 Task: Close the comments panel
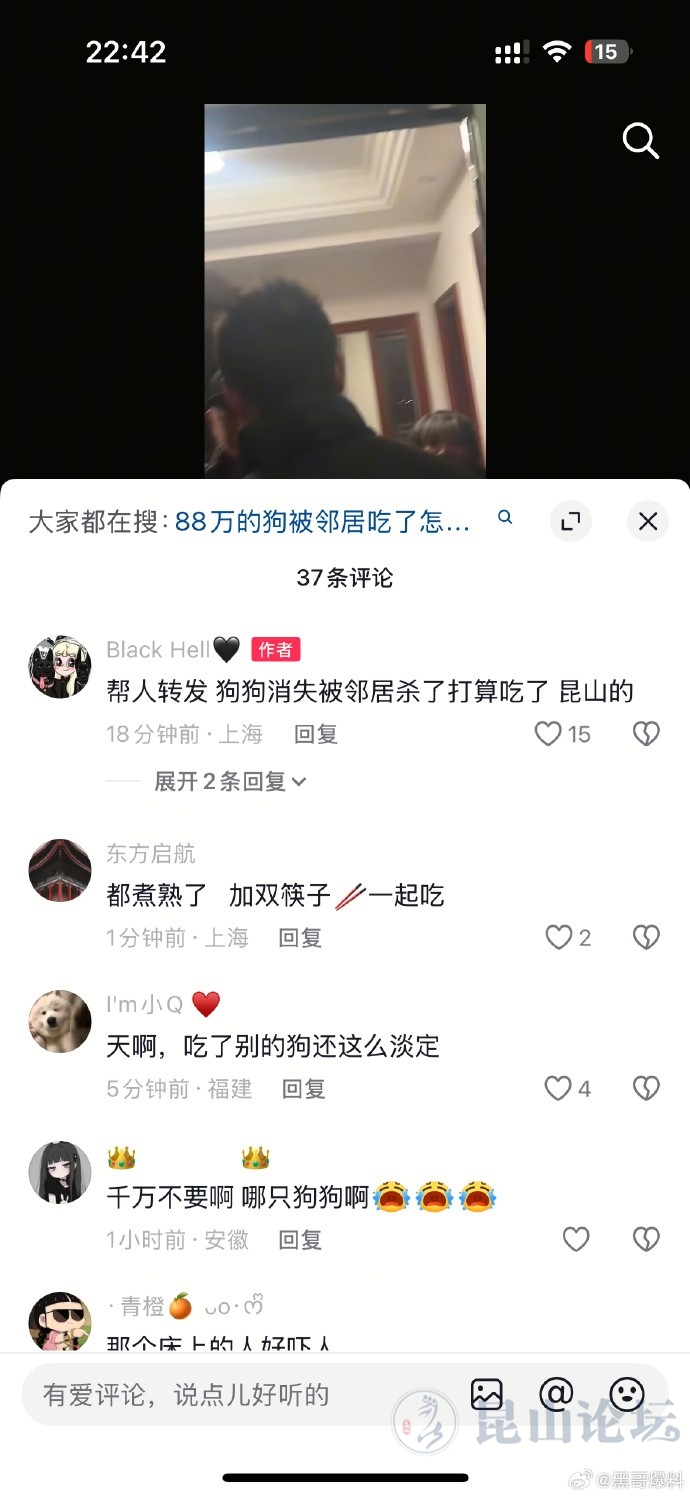point(648,521)
